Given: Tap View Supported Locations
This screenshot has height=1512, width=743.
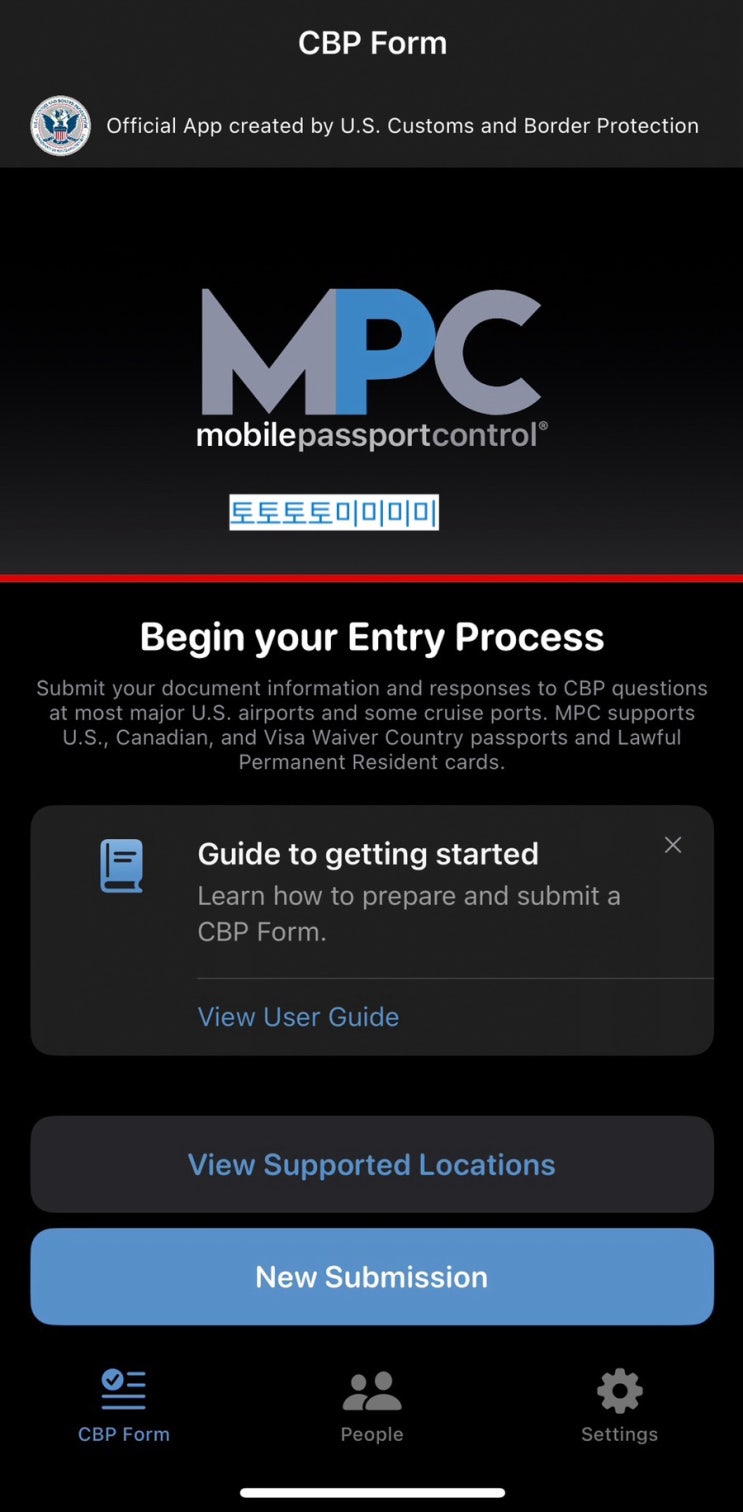Looking at the screenshot, I should tap(372, 1164).
